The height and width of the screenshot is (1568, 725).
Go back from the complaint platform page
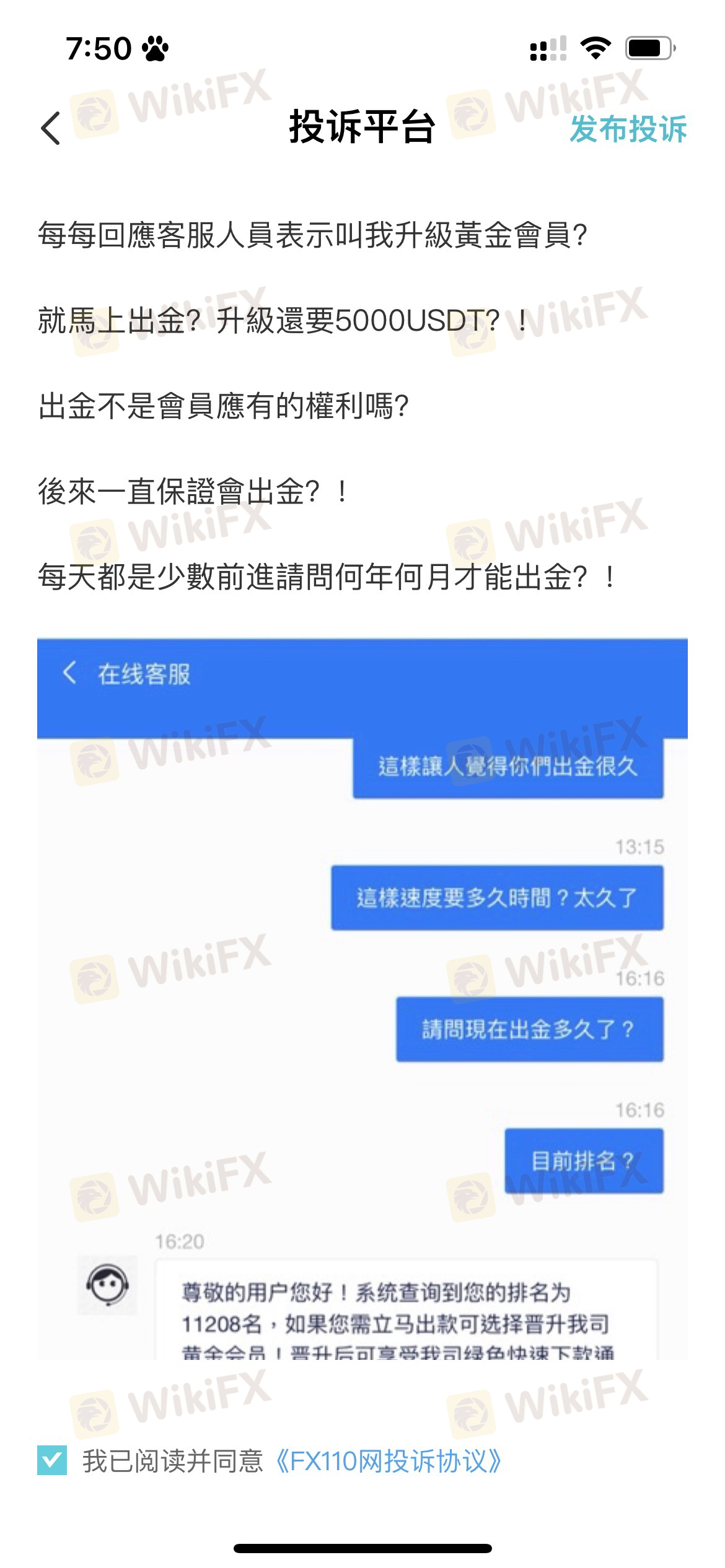click(51, 129)
